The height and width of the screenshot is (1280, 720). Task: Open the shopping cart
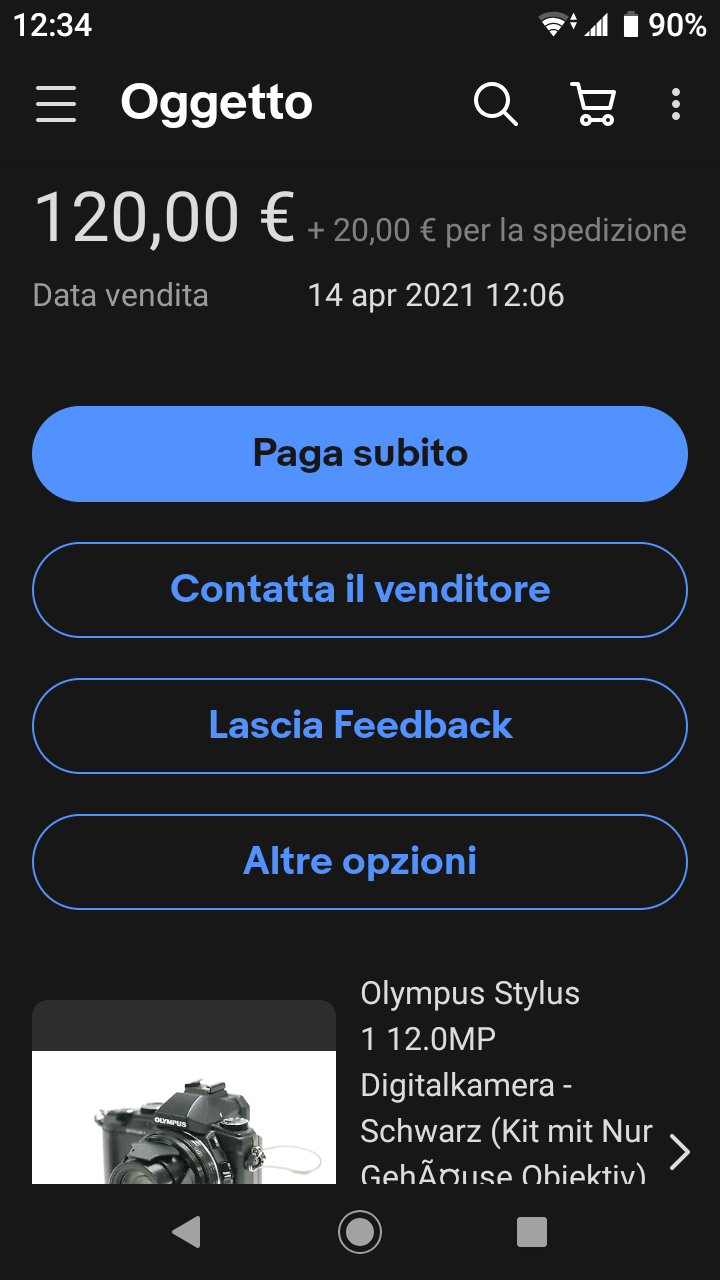coord(592,103)
